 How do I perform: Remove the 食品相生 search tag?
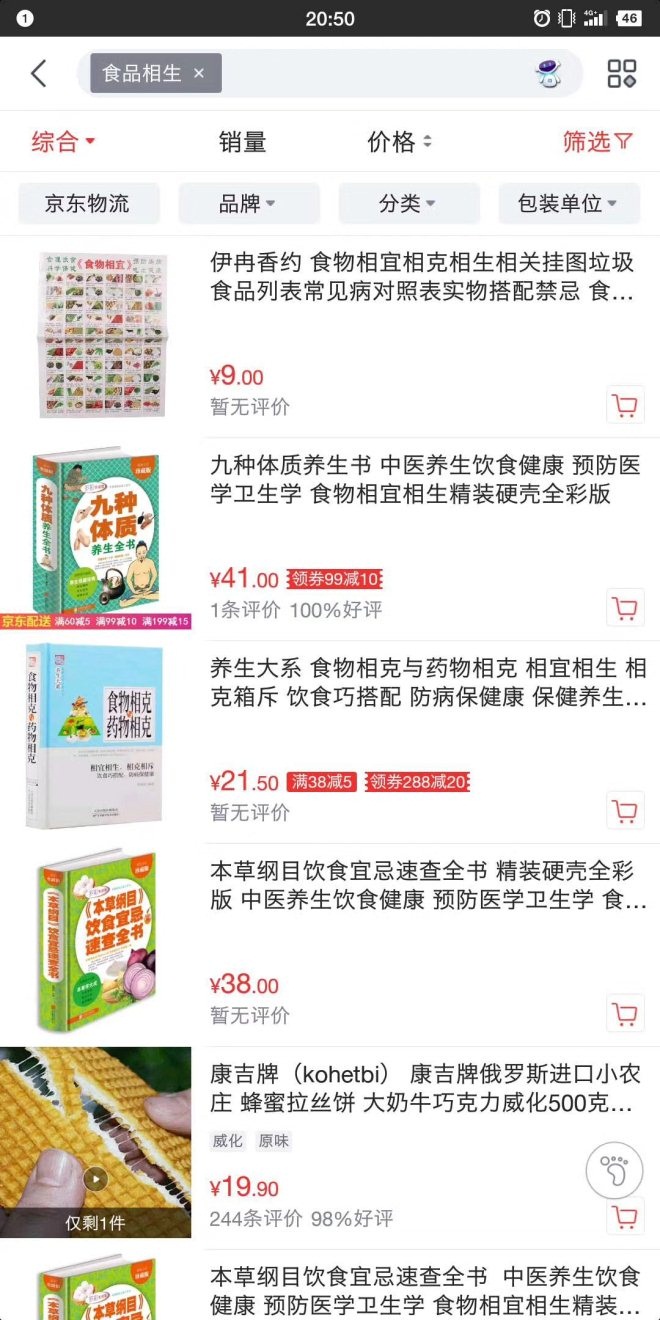[x=199, y=73]
